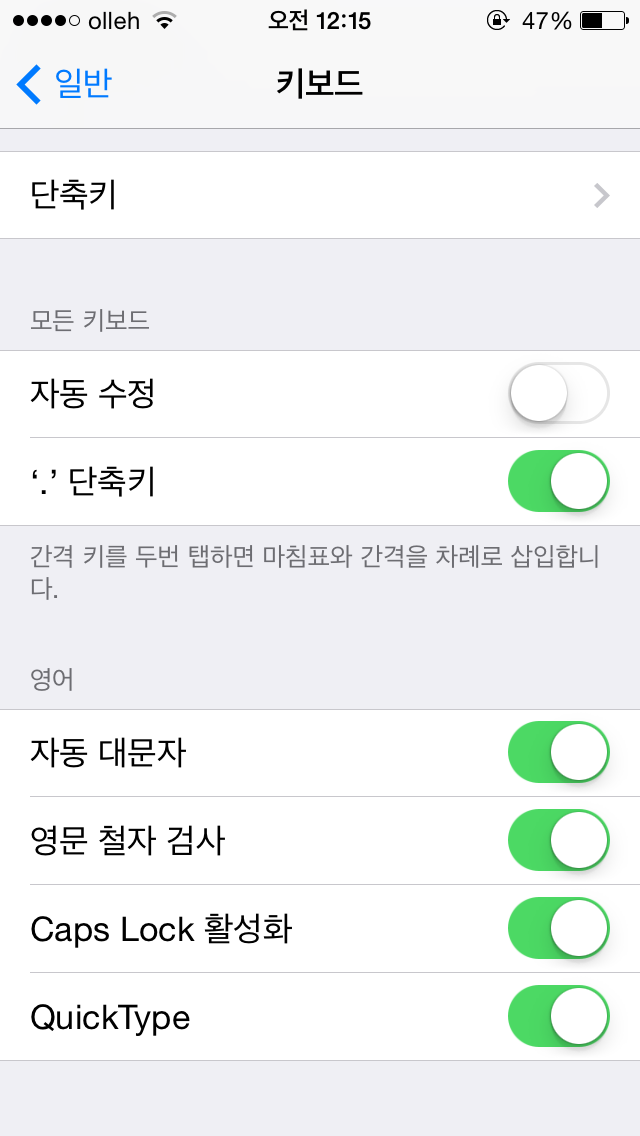The height and width of the screenshot is (1136, 640).
Task: Disable the 자동 대문자 toggle
Action: (x=559, y=753)
